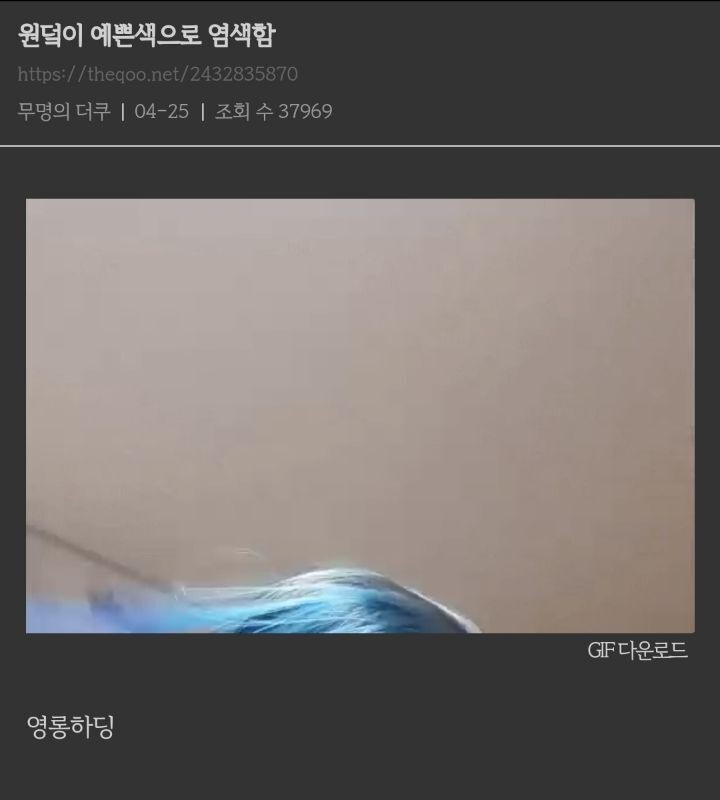Tap the GIF 다운로드 download link
Screen dimensions: 720x800
[x=637, y=651]
